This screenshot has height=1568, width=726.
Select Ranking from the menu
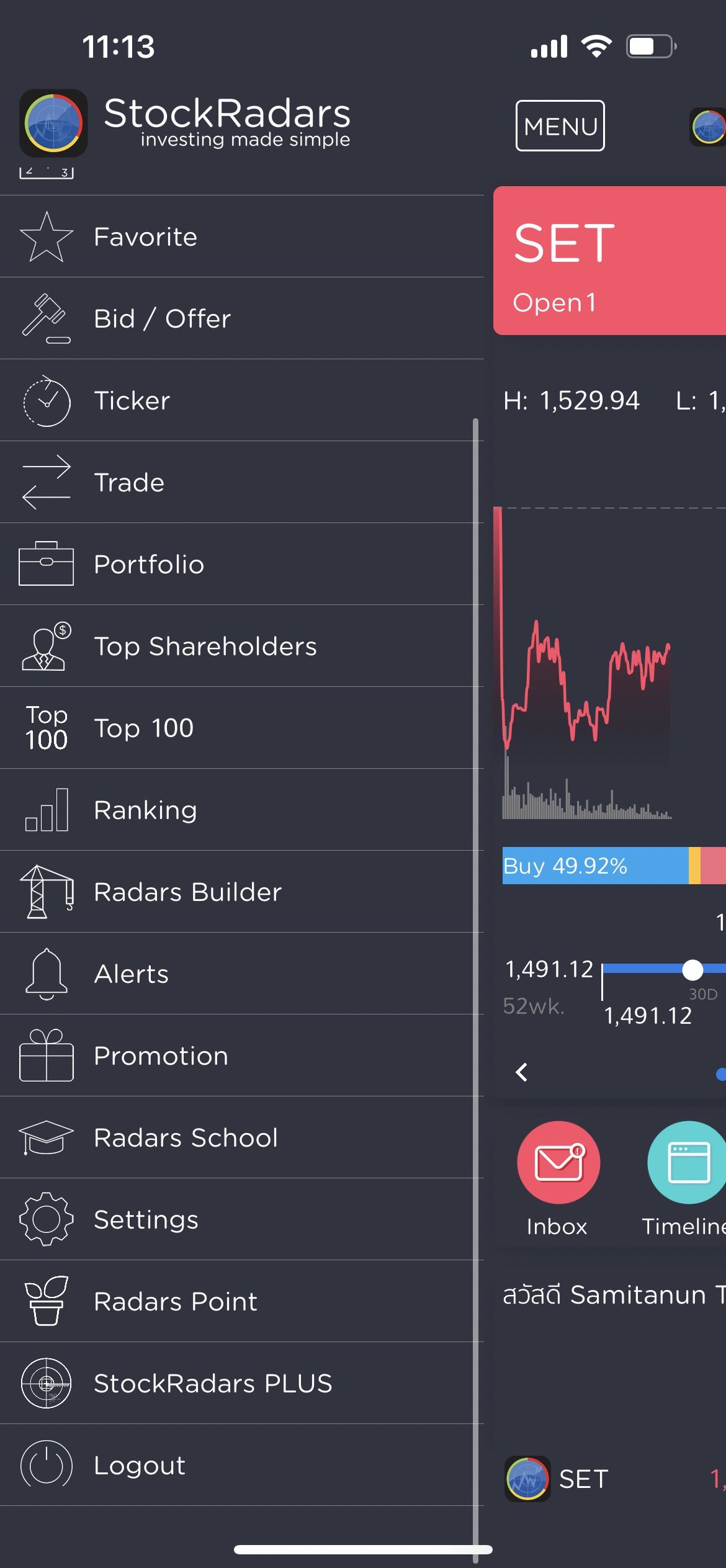[146, 809]
